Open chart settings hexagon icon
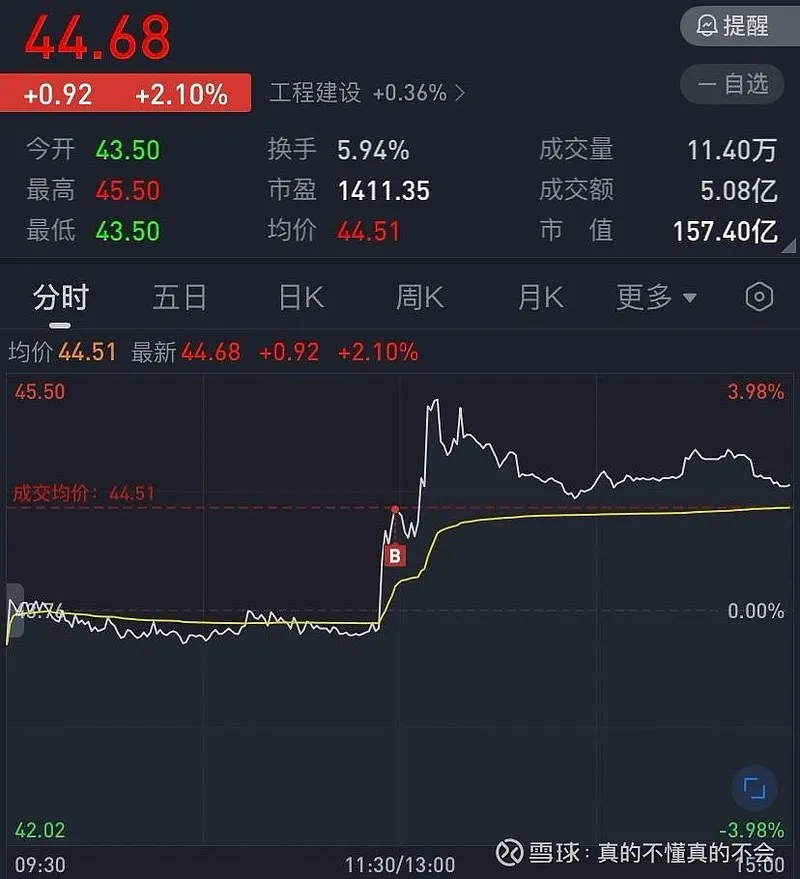 pyautogui.click(x=759, y=297)
